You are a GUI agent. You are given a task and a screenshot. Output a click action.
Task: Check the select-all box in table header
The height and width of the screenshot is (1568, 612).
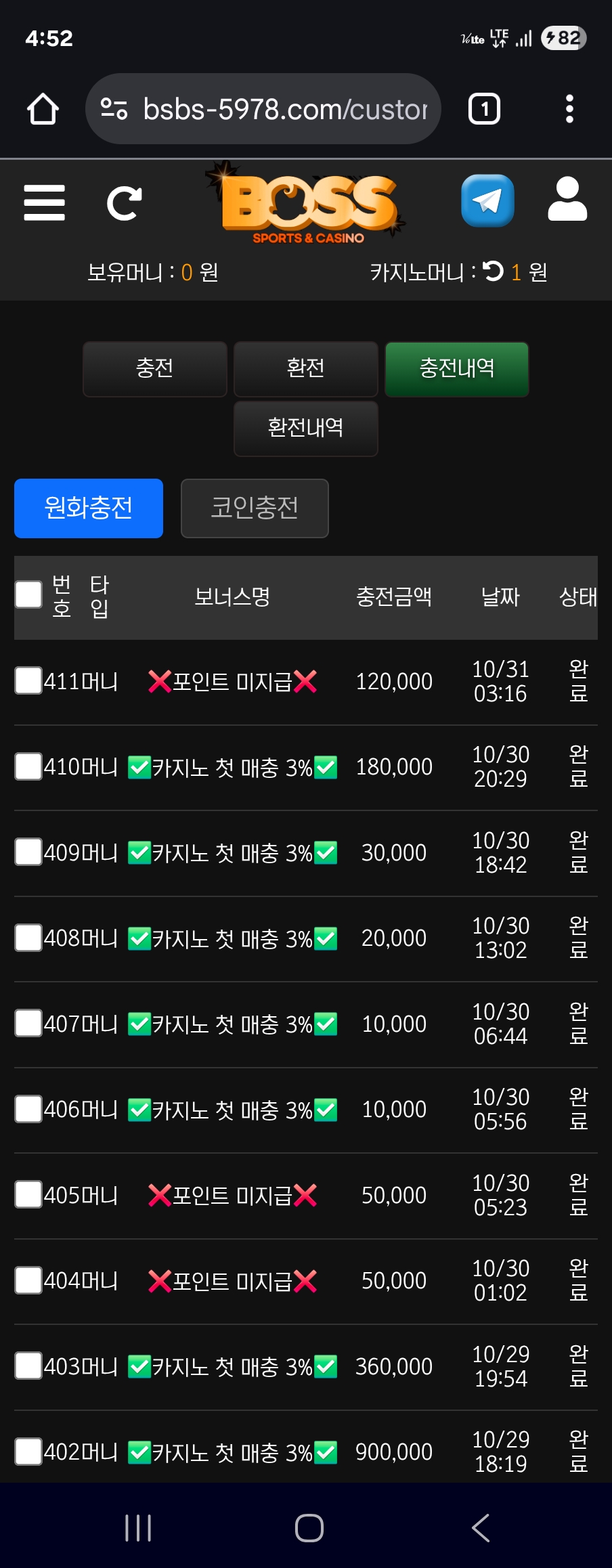click(x=28, y=594)
